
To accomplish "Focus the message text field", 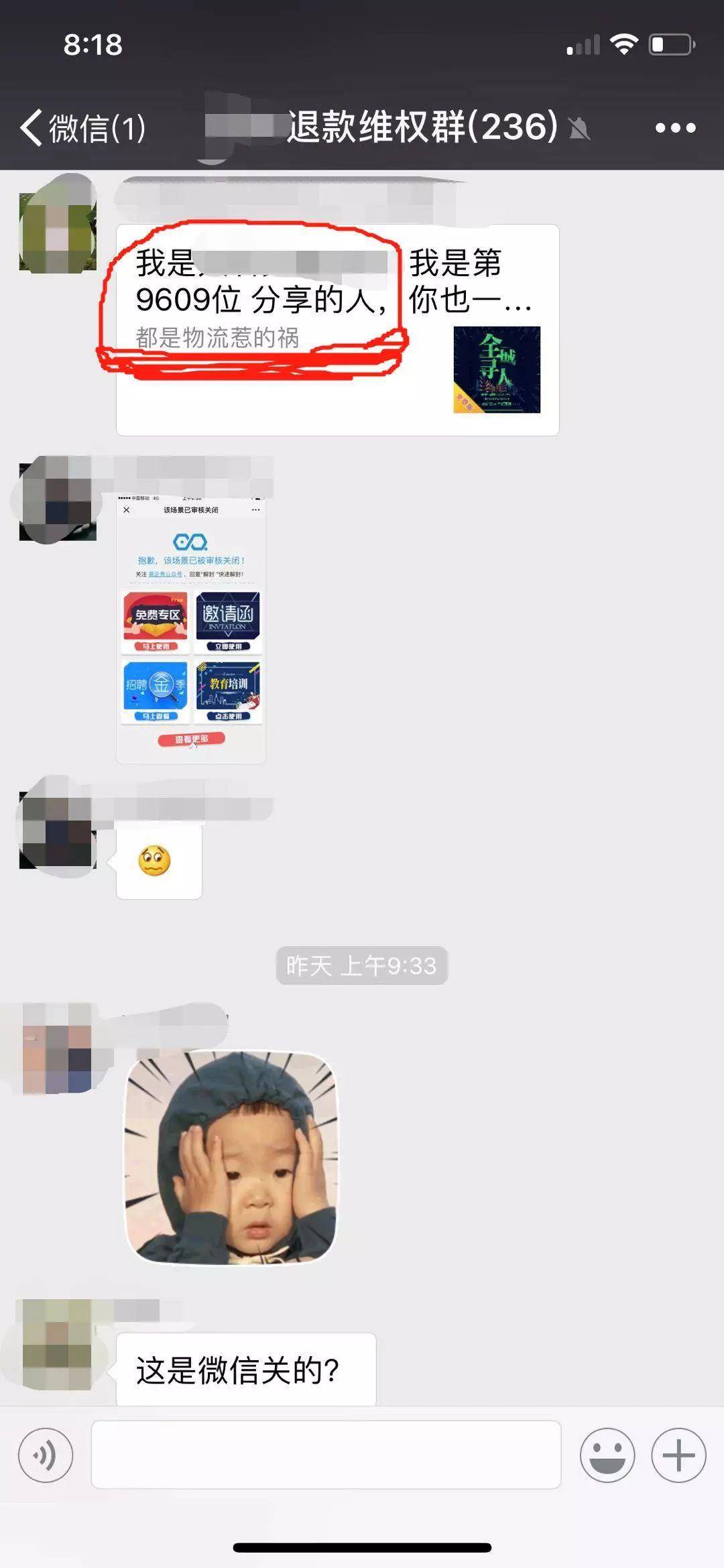I will coord(326,1455).
